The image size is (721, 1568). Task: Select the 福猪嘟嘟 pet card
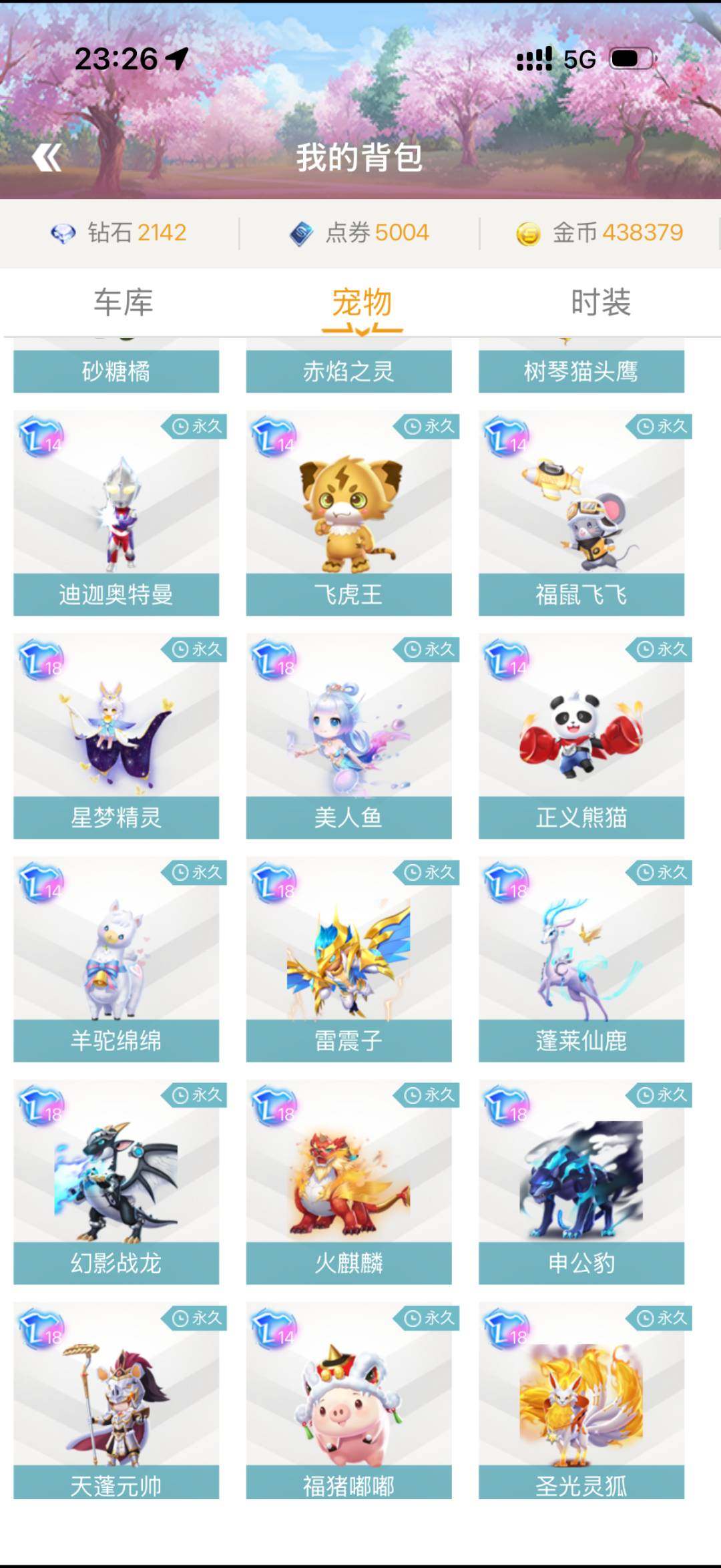coord(348,1402)
